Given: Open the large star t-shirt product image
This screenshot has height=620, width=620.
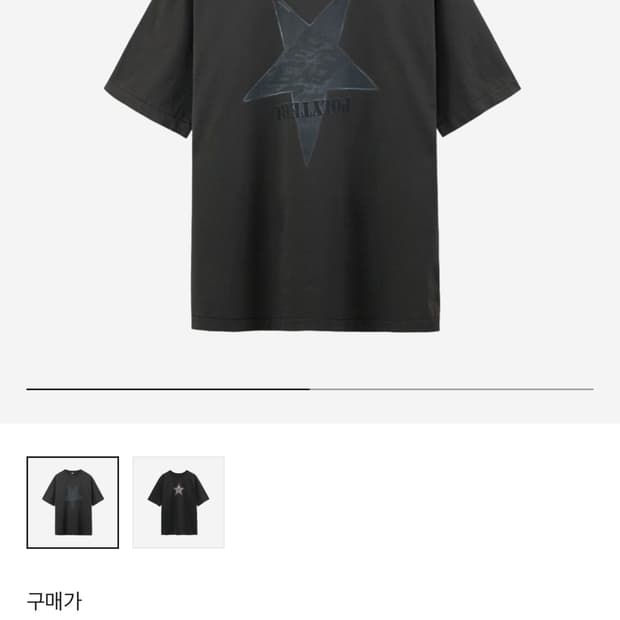Looking at the screenshot, I should (311, 165).
